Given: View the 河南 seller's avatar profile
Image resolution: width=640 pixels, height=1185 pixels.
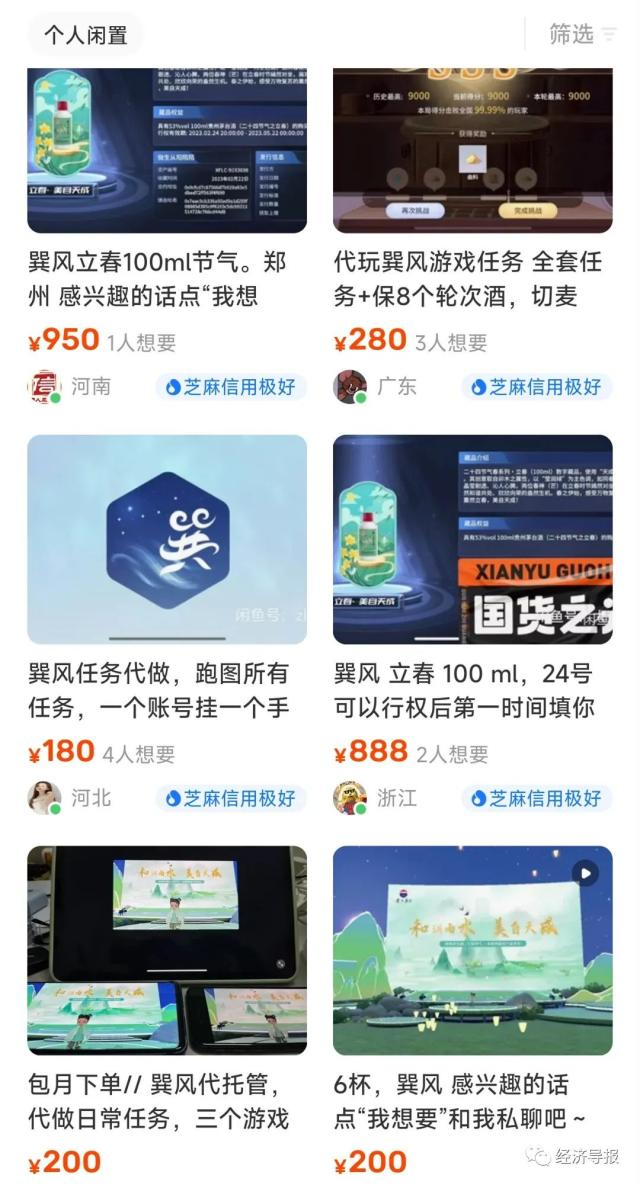Looking at the screenshot, I should [x=44, y=386].
